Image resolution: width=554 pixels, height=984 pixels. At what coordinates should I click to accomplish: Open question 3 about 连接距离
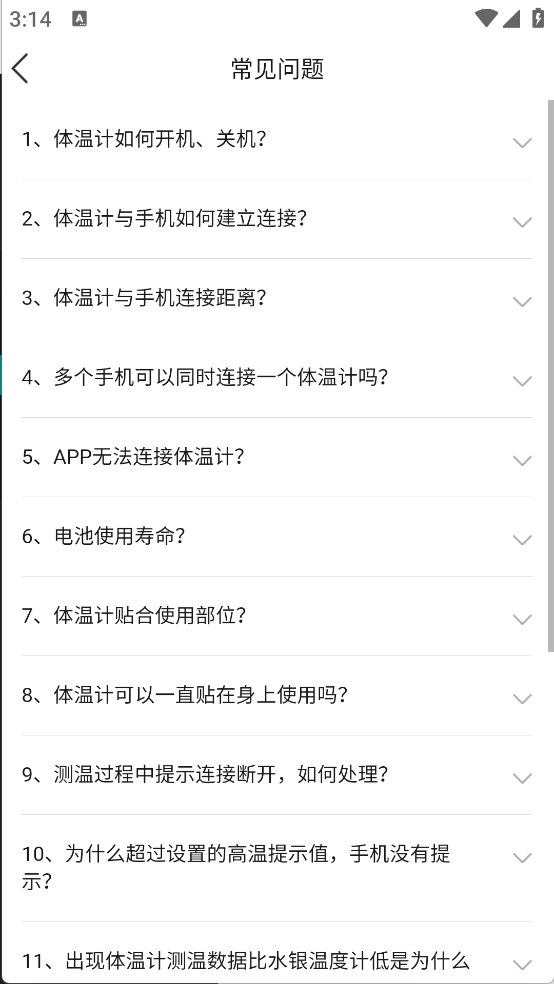coord(277,298)
